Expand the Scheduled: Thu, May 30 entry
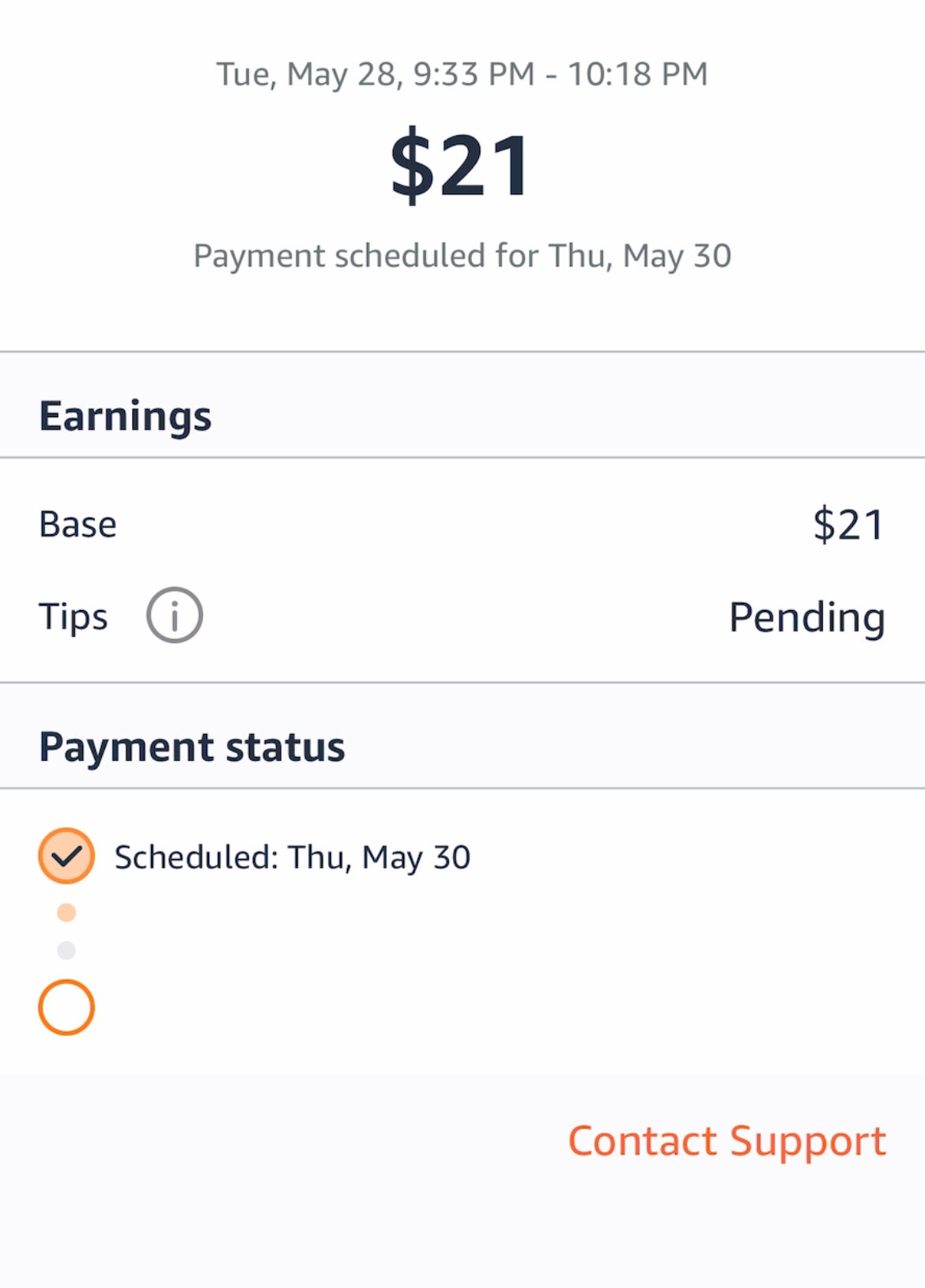The height and width of the screenshot is (1288, 925). [293, 857]
